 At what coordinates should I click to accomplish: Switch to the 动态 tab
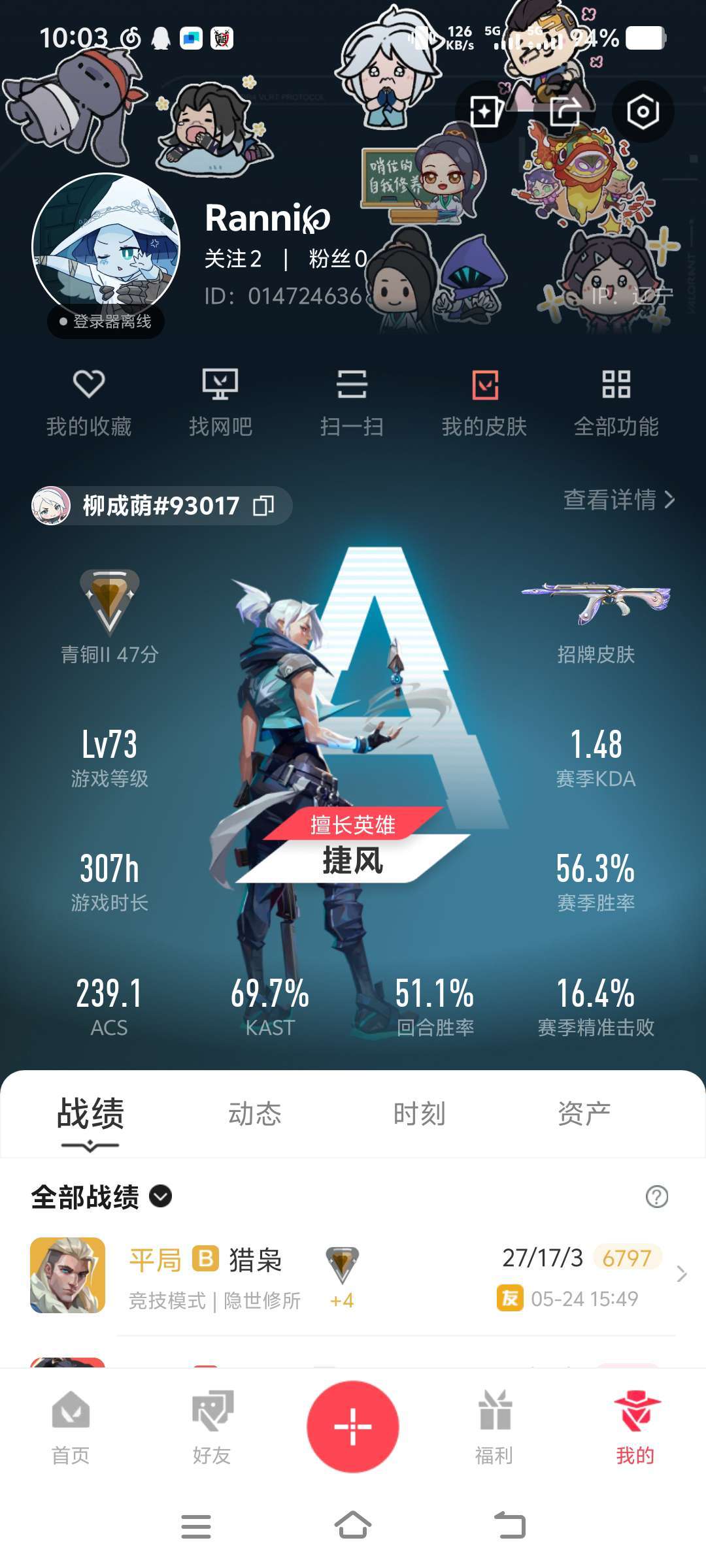[x=255, y=1114]
